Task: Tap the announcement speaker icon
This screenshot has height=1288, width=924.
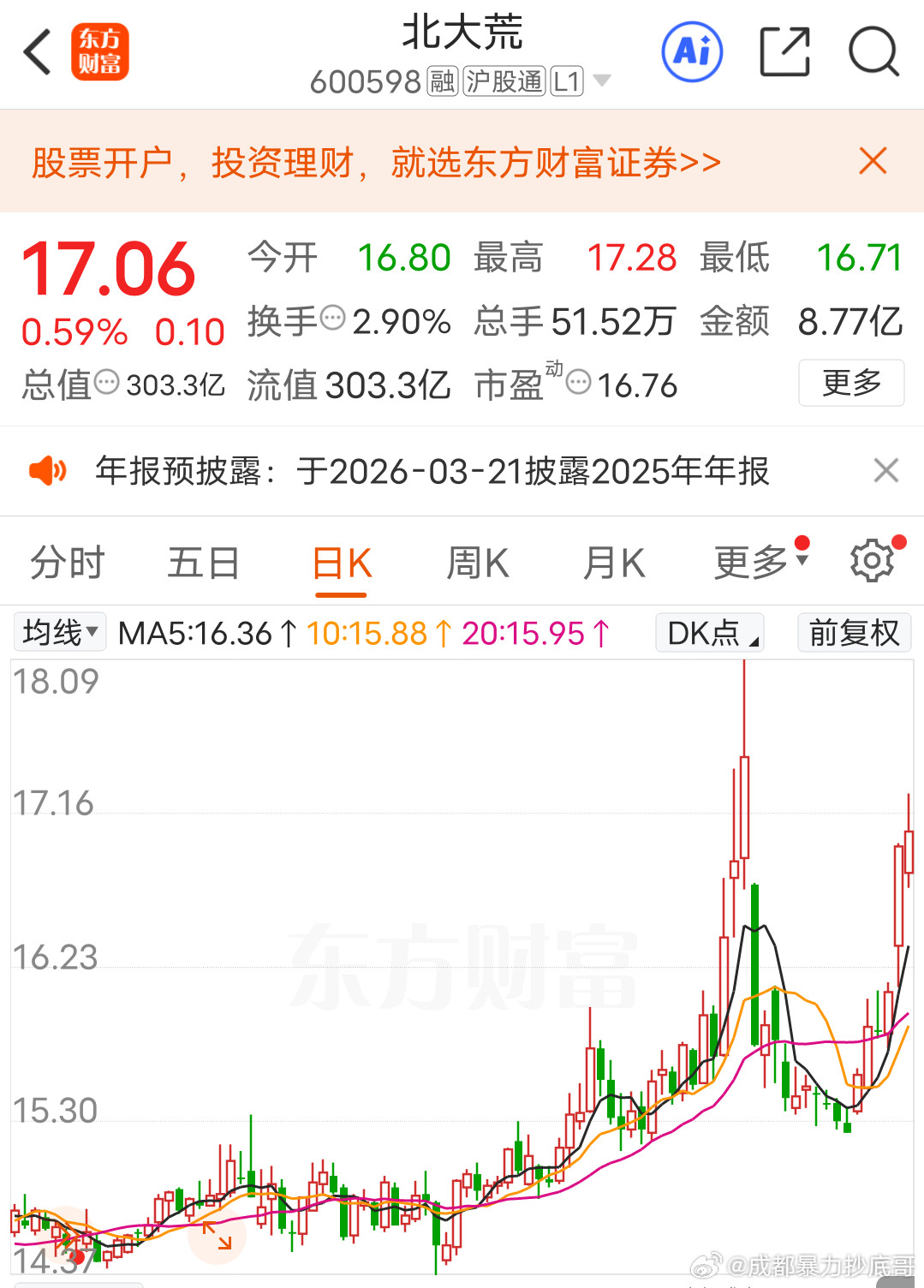Action: [49, 471]
